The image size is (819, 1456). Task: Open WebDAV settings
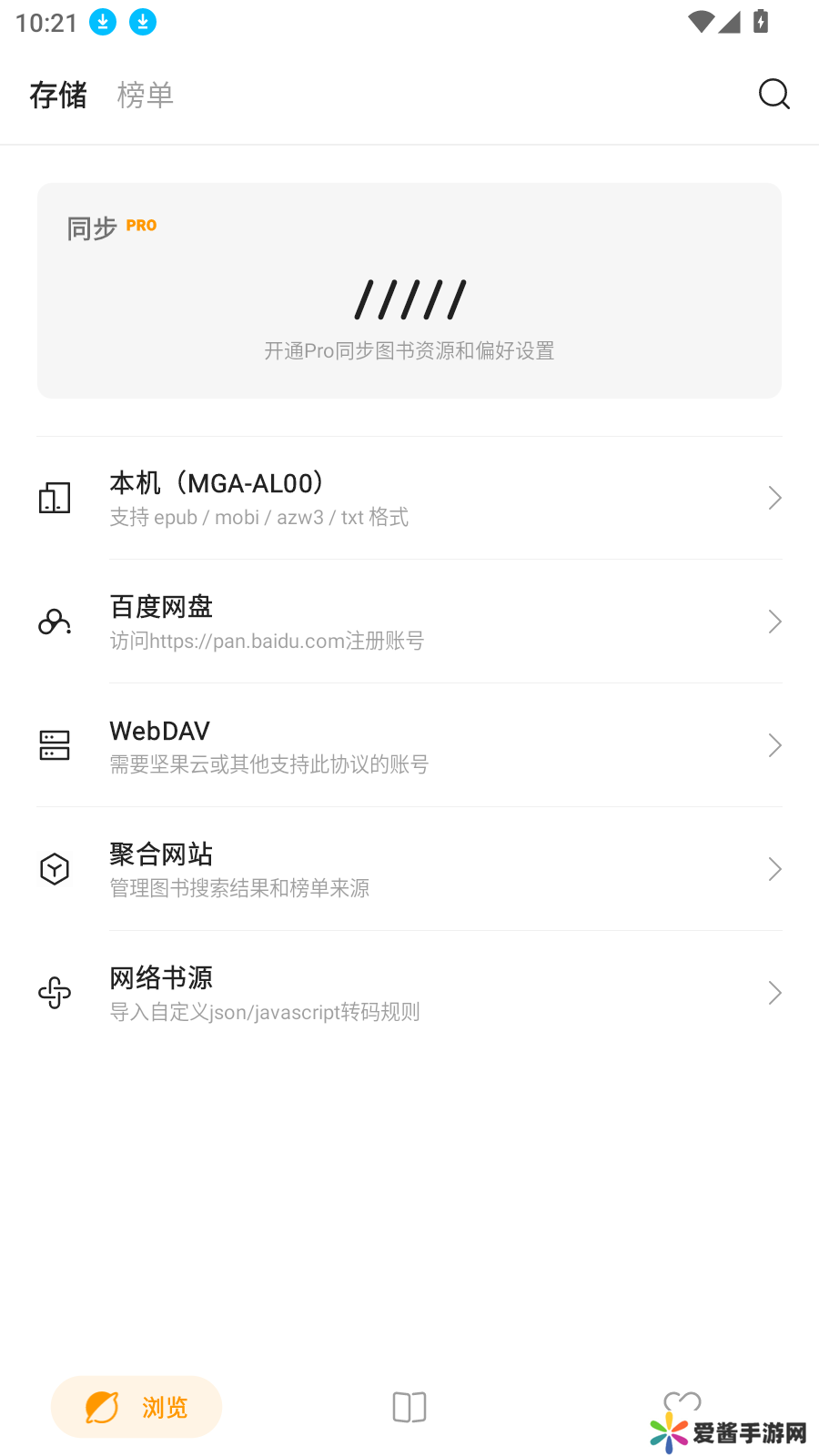click(x=409, y=745)
